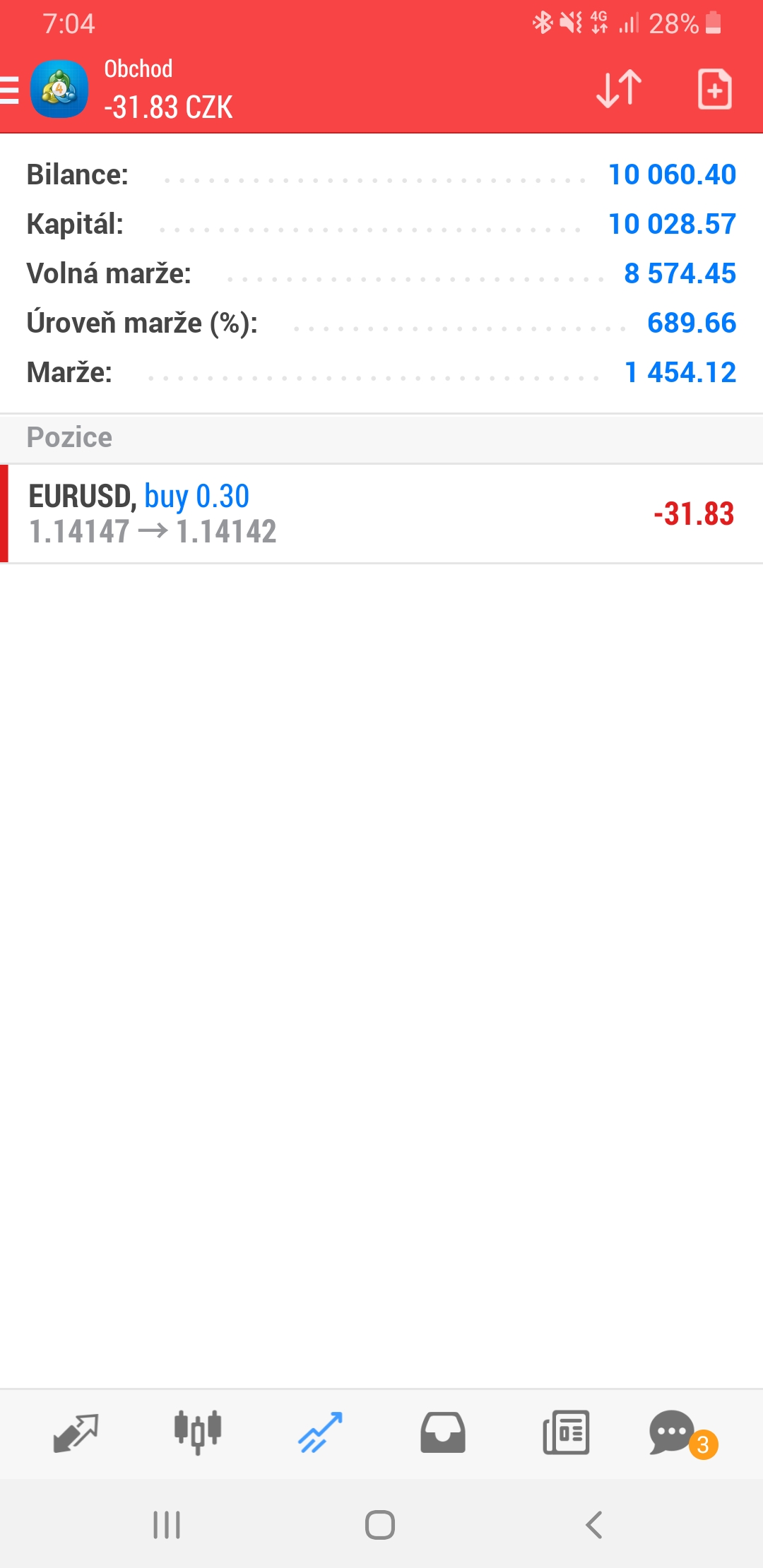Image resolution: width=763 pixels, height=1568 pixels.
Task: Open the hamburger drawer menu
Action: click(x=9, y=90)
